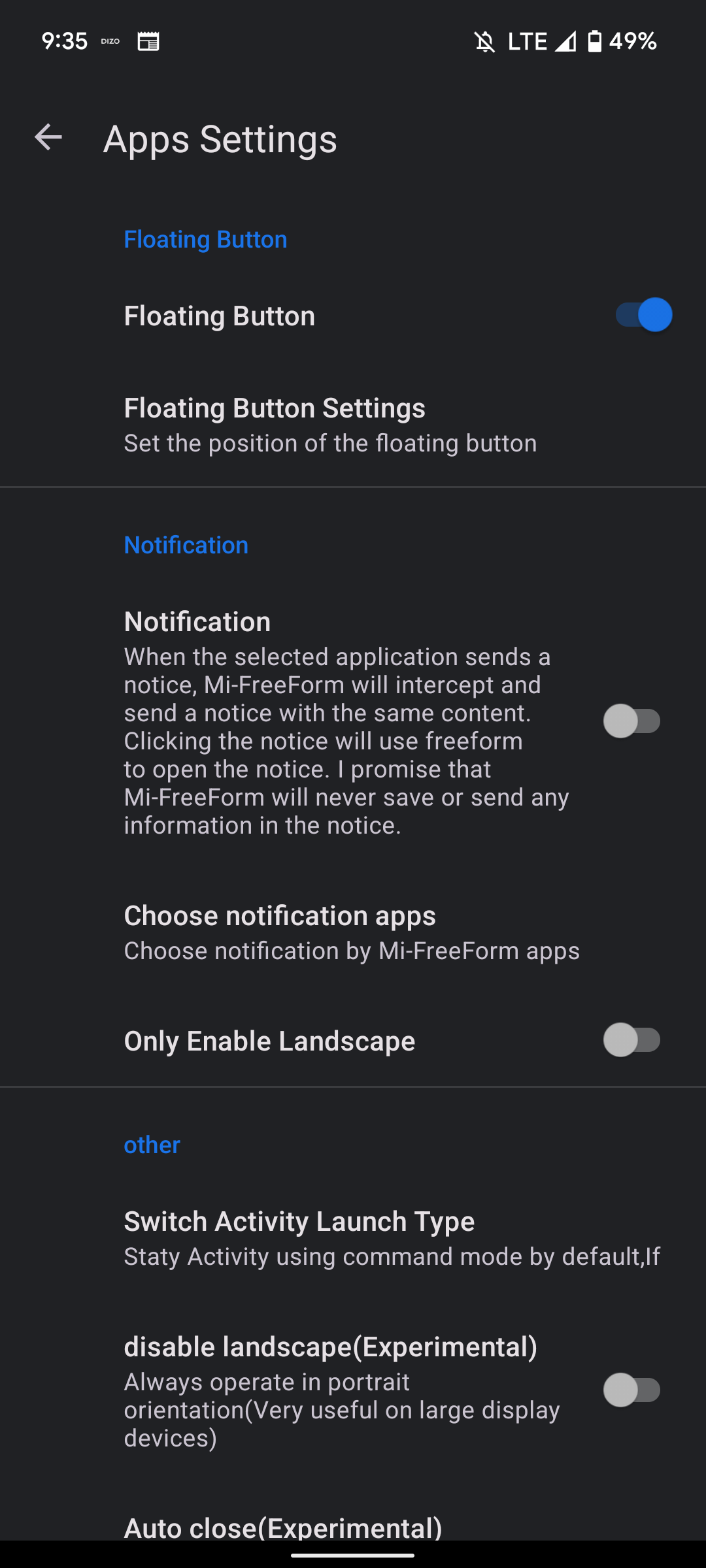Enable the Notification interception switch
The image size is (706, 1568).
point(631,721)
